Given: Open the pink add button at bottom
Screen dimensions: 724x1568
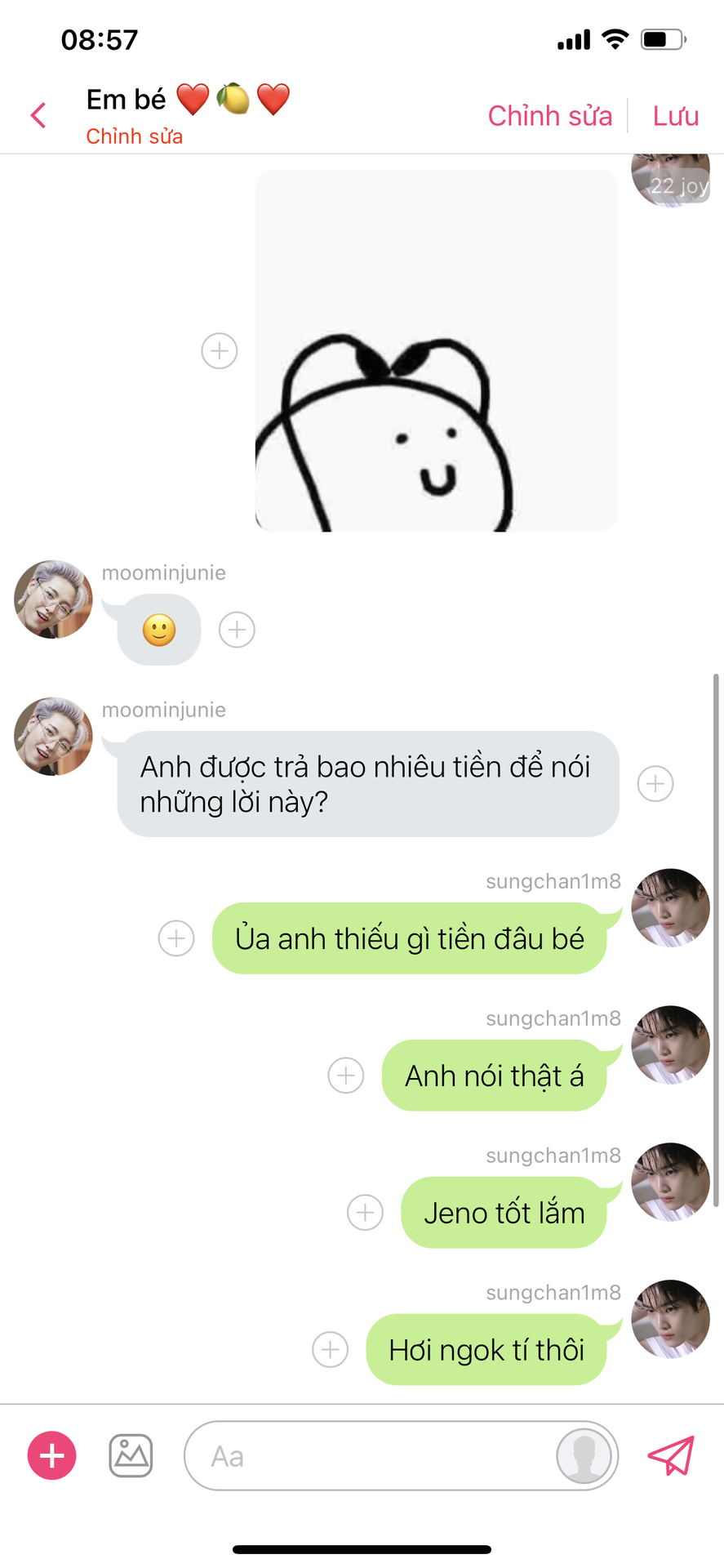Looking at the screenshot, I should coord(52,1455).
